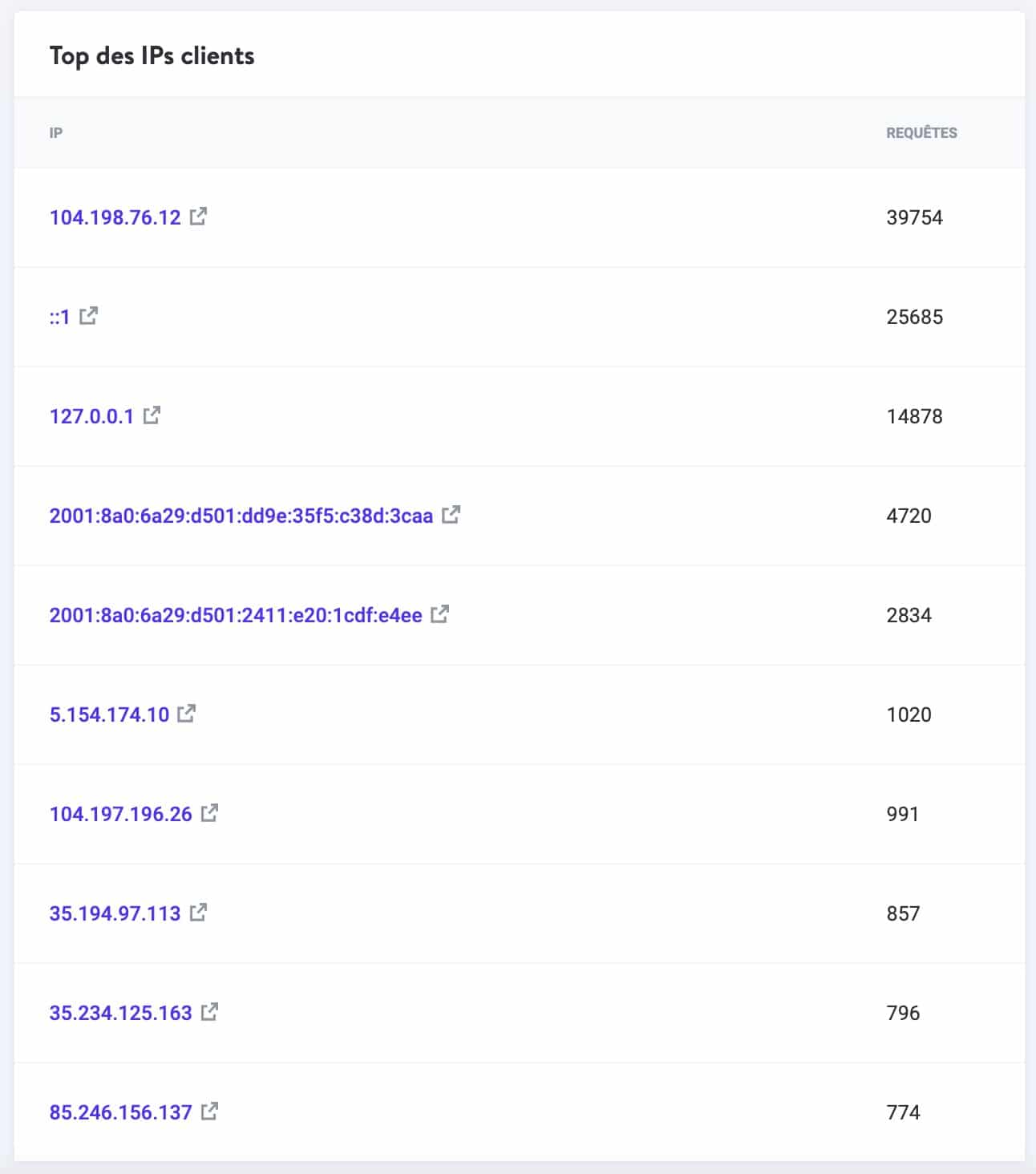The height and width of the screenshot is (1174, 1036).
Task: Click the REQUÊTES column header
Action: (x=921, y=134)
